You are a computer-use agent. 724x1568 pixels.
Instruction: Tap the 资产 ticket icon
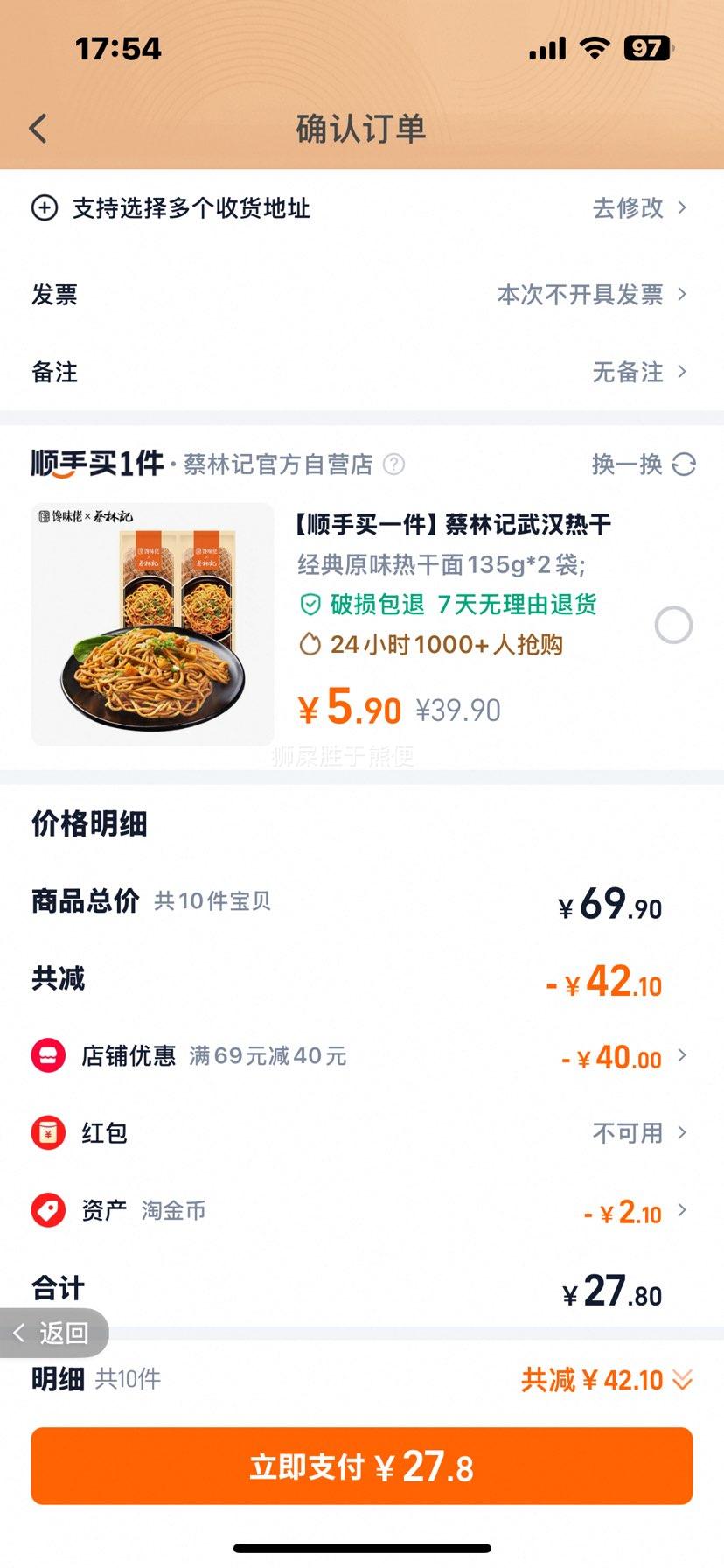[48, 1210]
